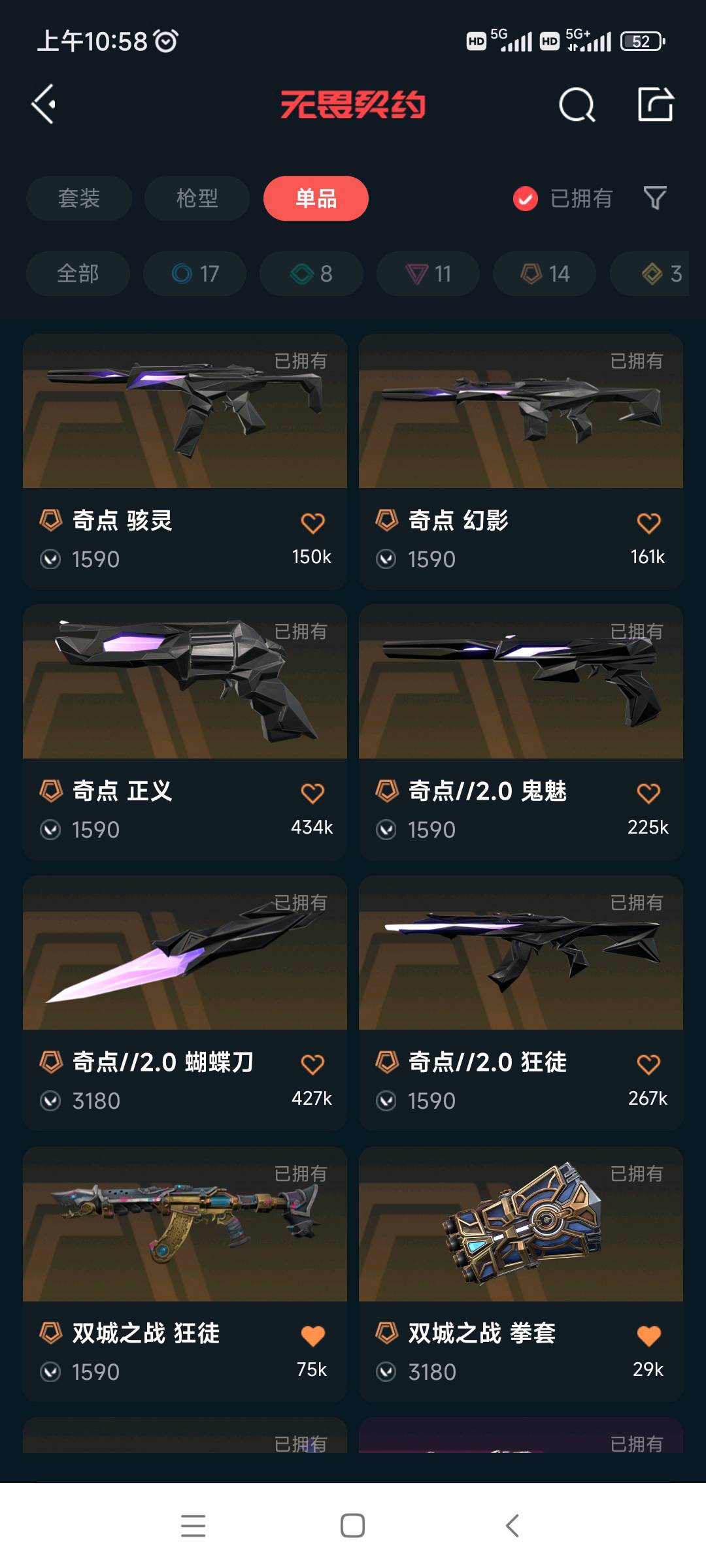Viewport: 706px width, 1568px height.
Task: Open the 双城之战 拳套 card
Action: 521,1235
